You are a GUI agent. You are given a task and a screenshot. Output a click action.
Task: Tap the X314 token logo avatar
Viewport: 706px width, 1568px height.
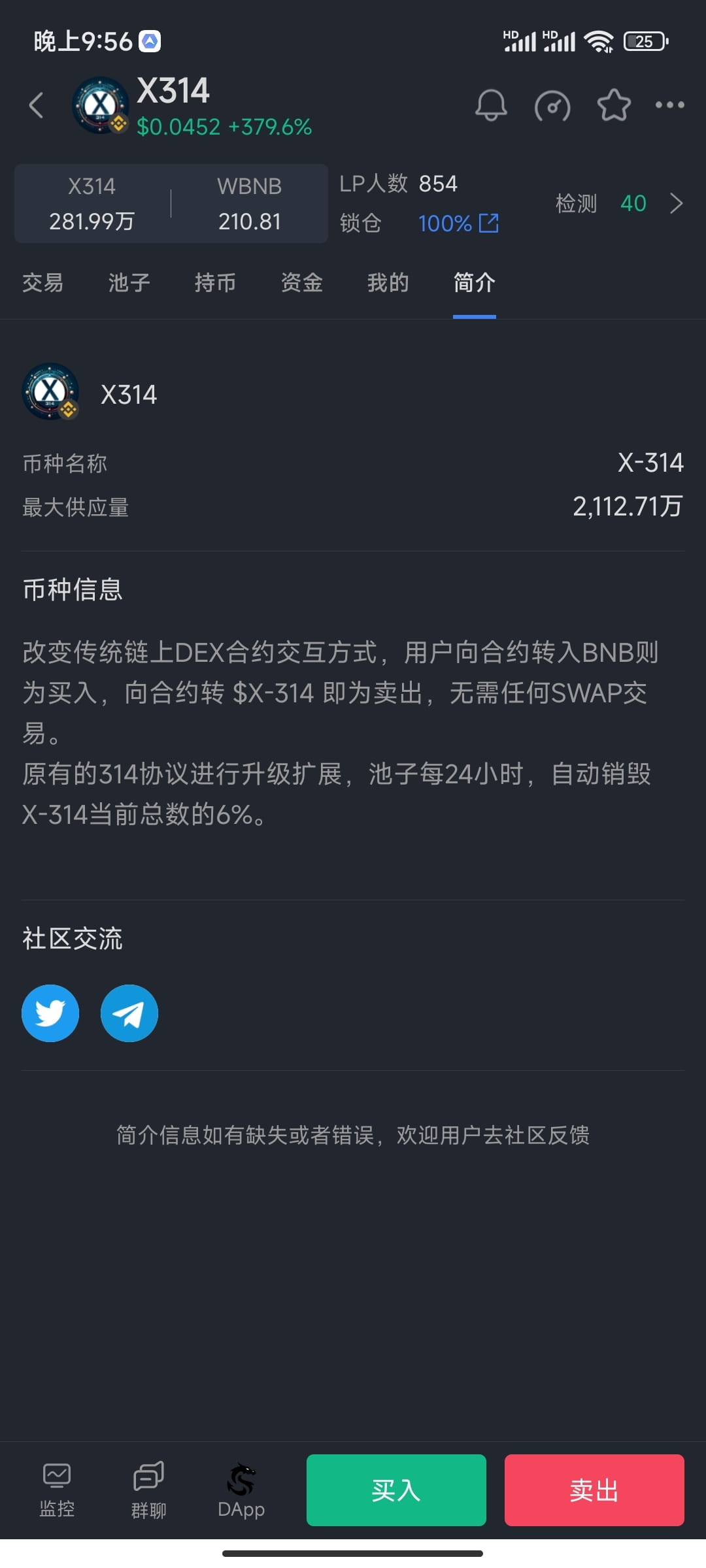tap(98, 105)
